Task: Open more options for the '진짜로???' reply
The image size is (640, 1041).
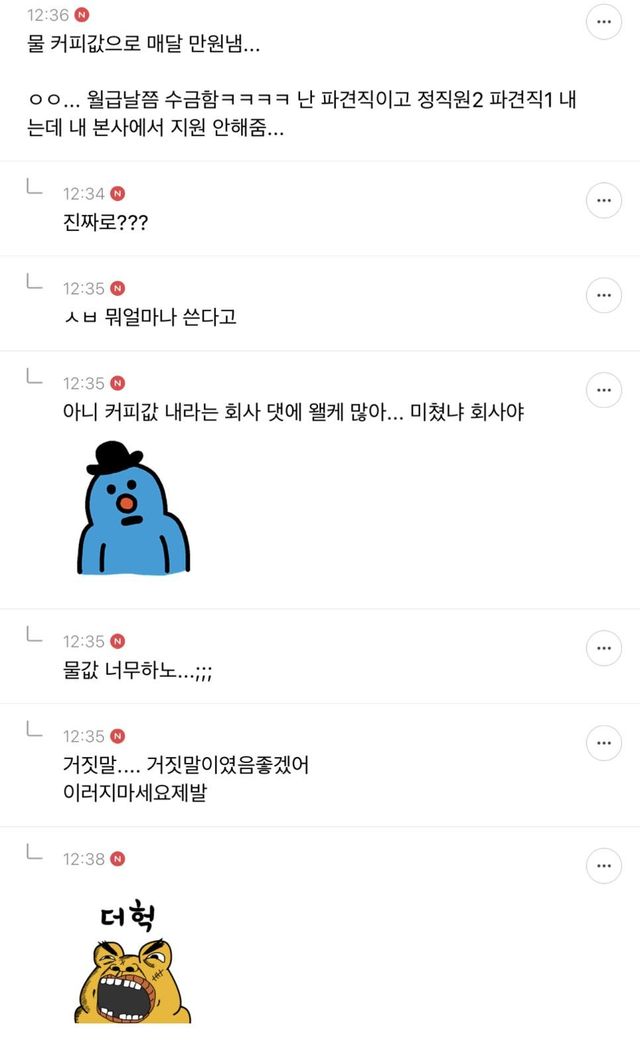Action: point(603,200)
